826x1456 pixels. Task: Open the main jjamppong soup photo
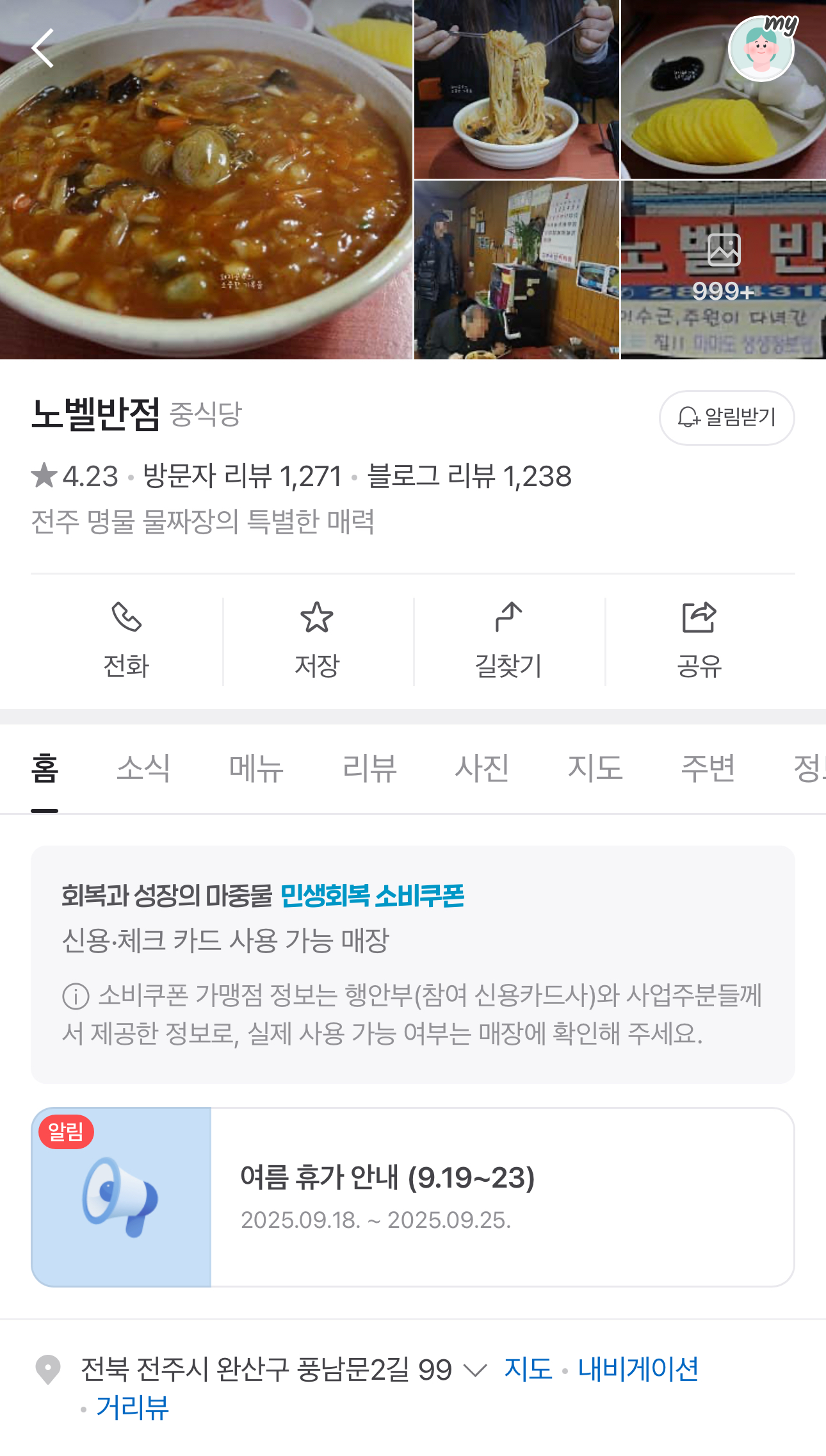(206, 179)
